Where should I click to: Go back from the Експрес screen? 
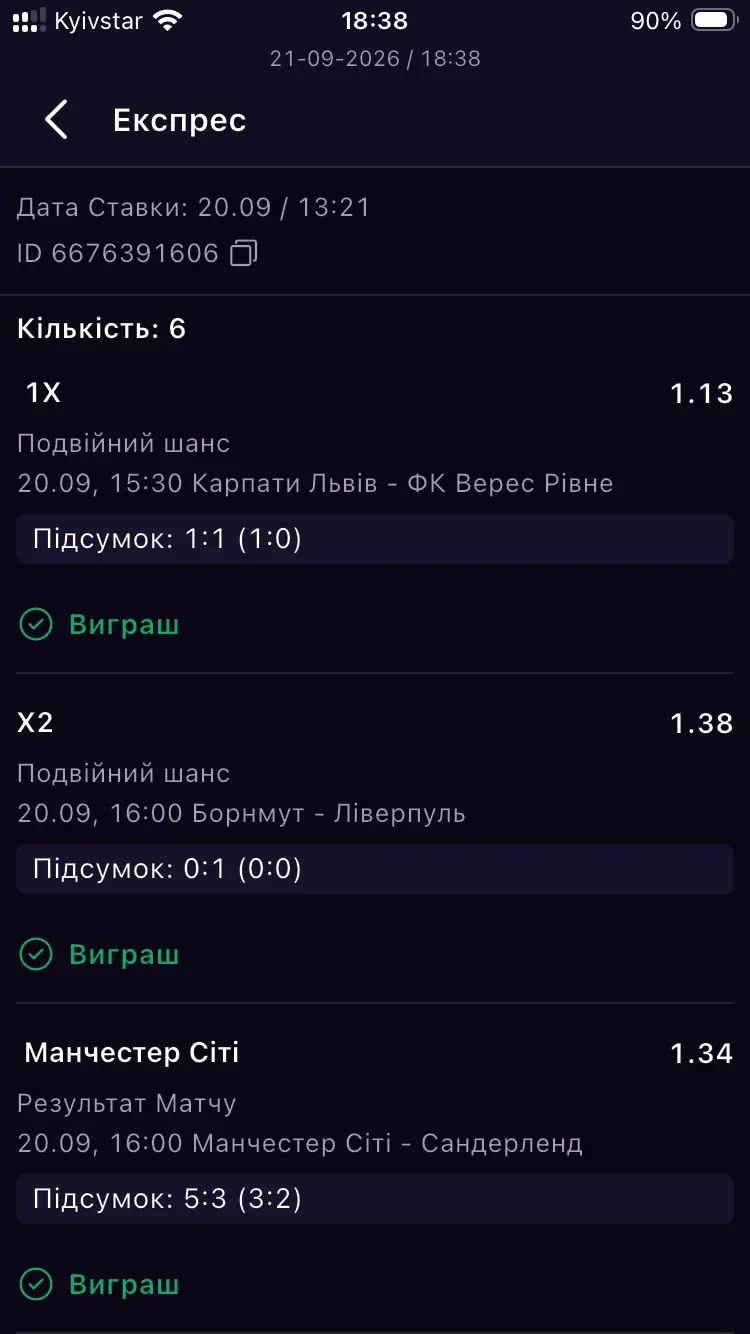click(x=56, y=120)
